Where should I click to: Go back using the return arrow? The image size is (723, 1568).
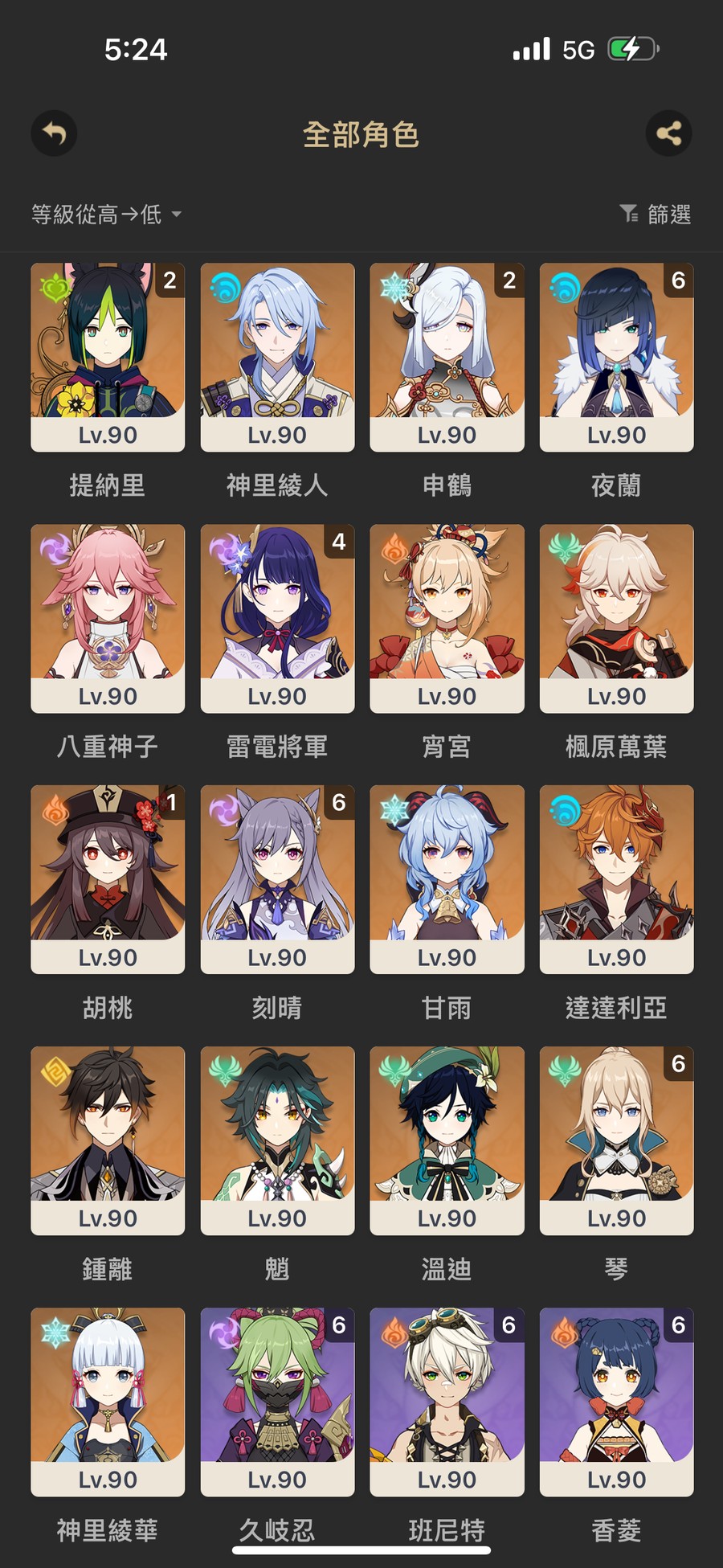coord(54,133)
